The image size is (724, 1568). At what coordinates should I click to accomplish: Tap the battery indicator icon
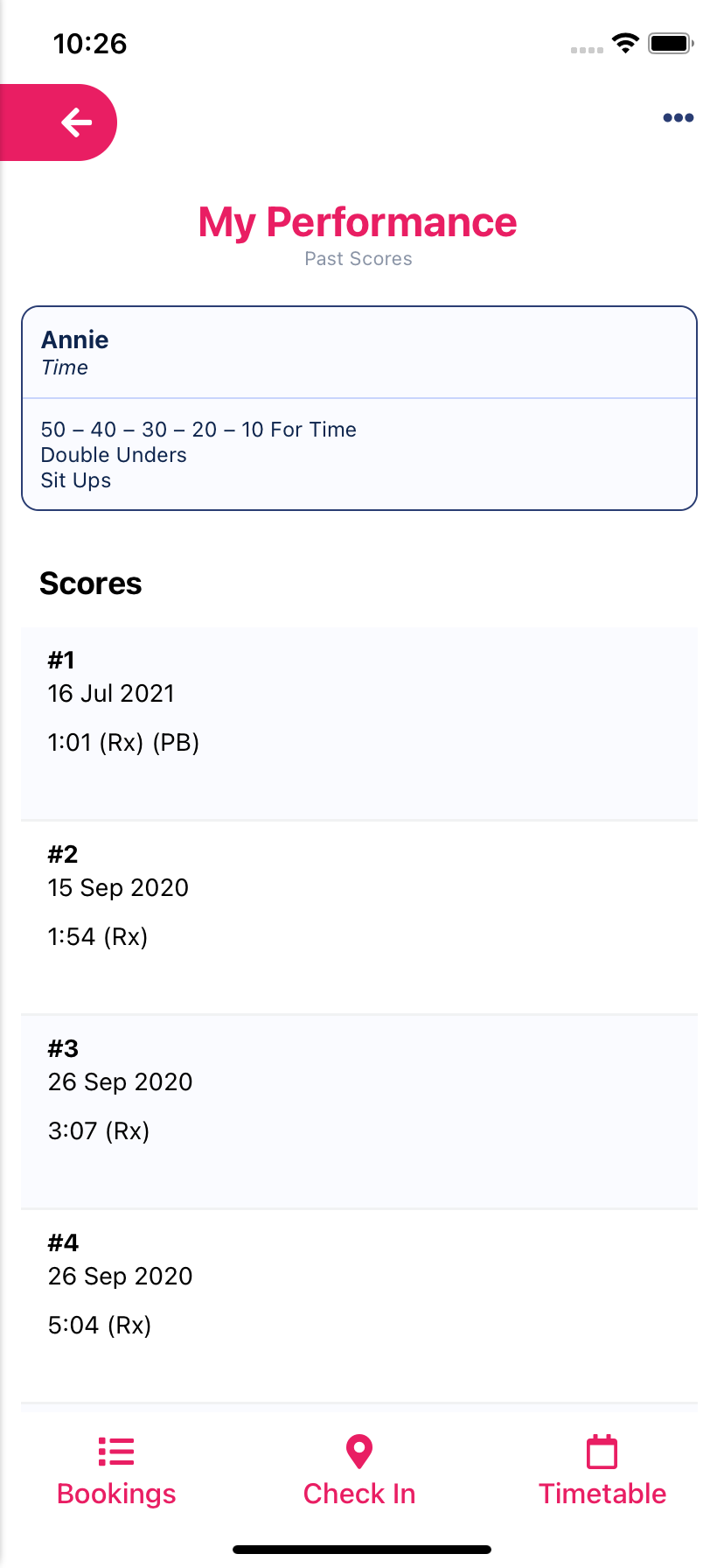[670, 42]
